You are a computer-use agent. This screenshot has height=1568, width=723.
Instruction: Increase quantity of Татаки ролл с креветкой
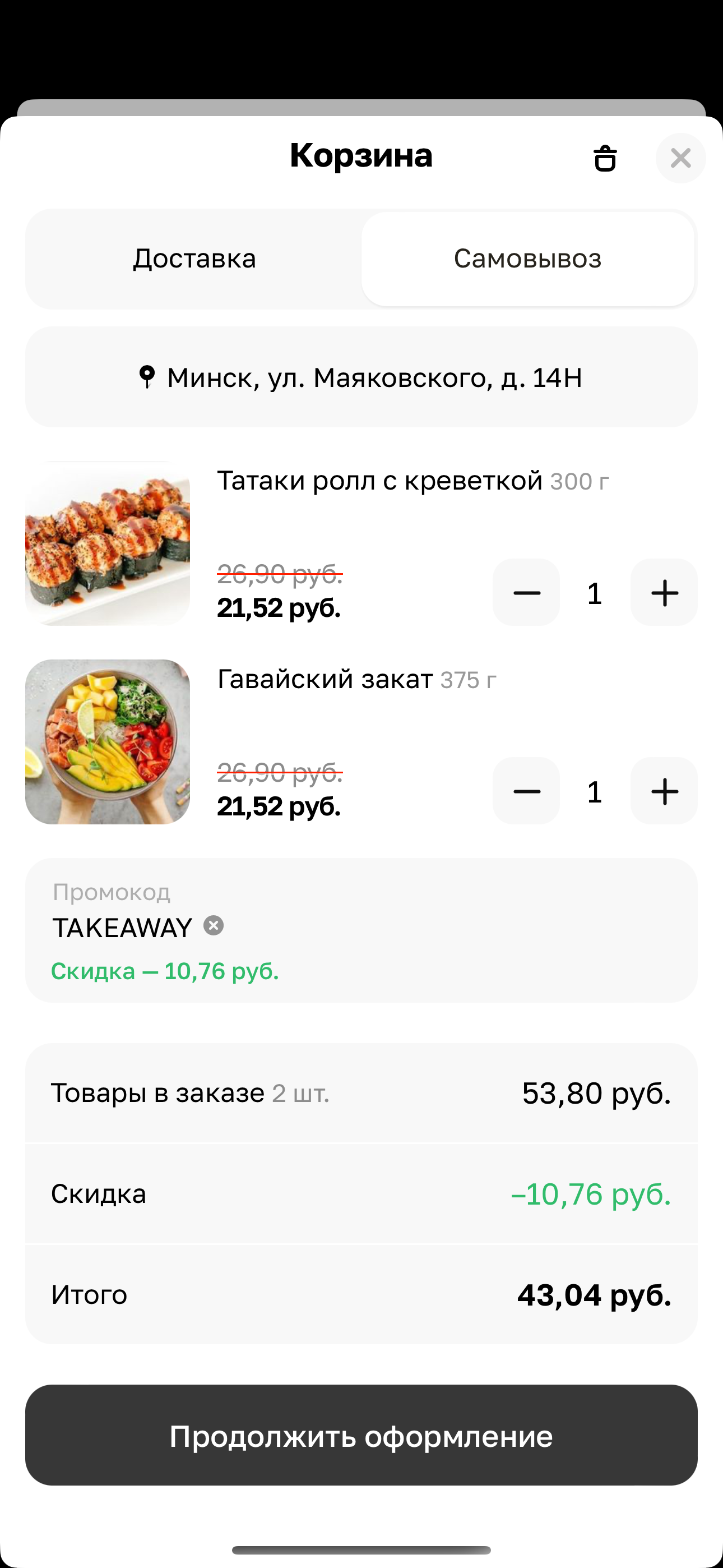[664, 592]
